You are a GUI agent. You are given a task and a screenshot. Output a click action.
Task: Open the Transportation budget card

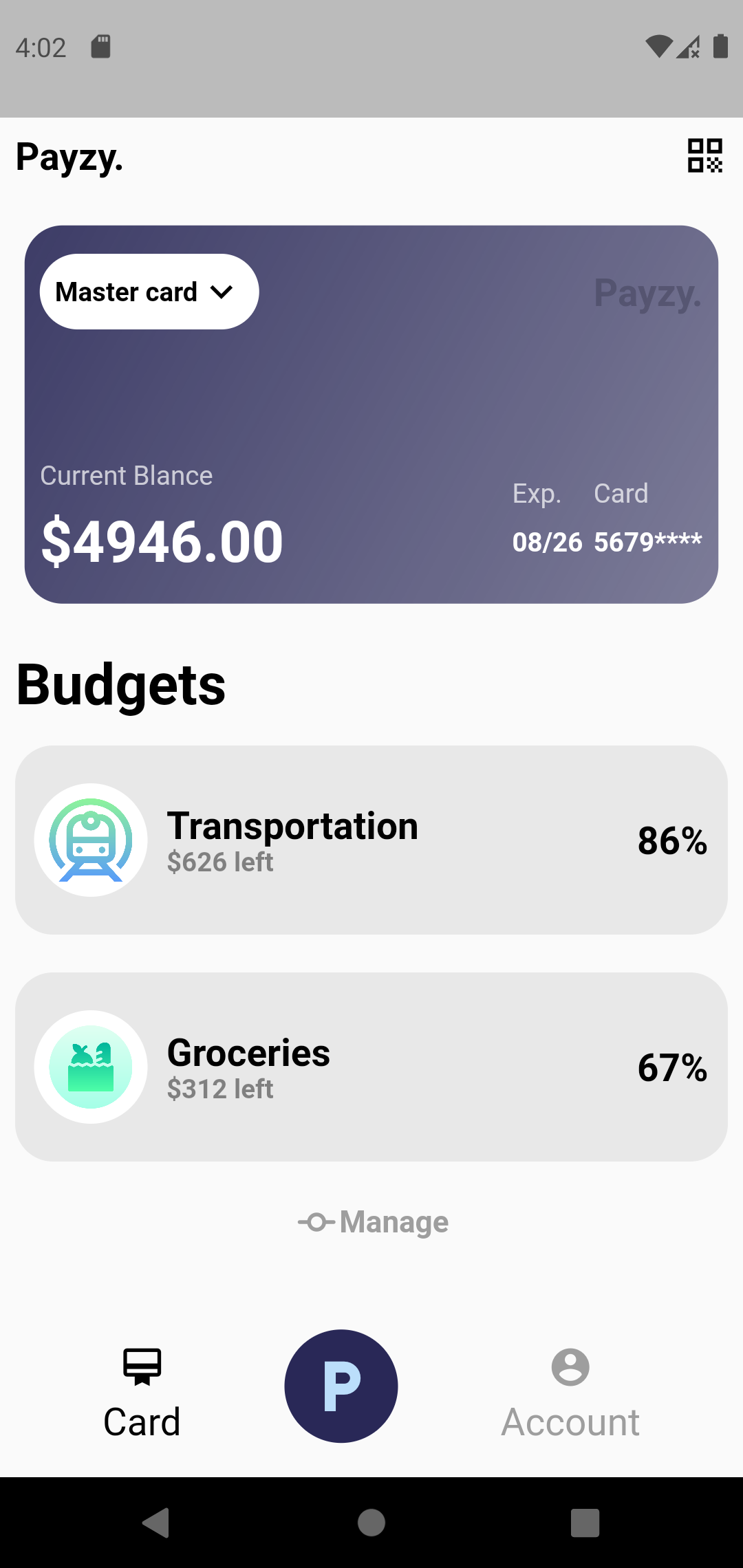371,840
